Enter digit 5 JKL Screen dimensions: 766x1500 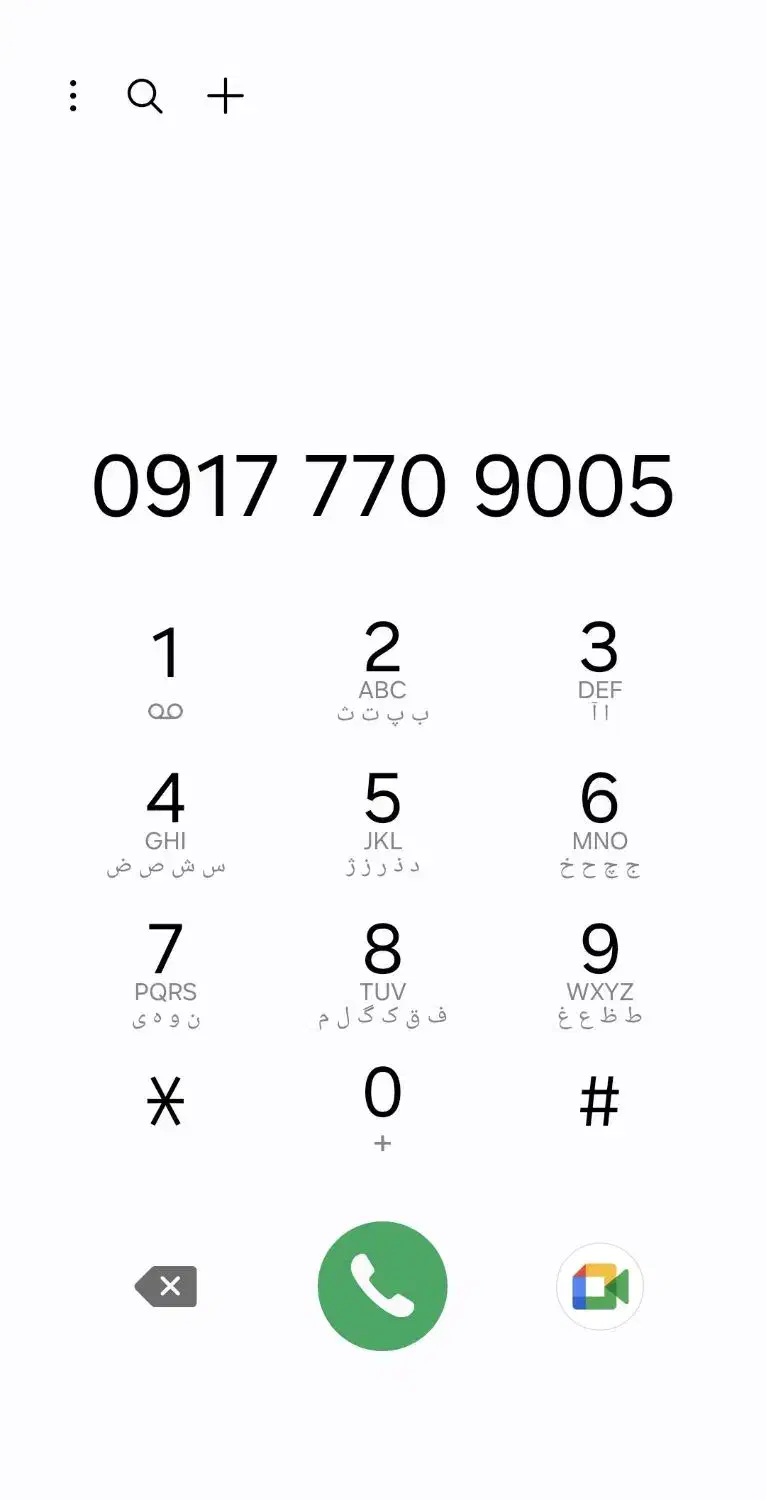(382, 820)
